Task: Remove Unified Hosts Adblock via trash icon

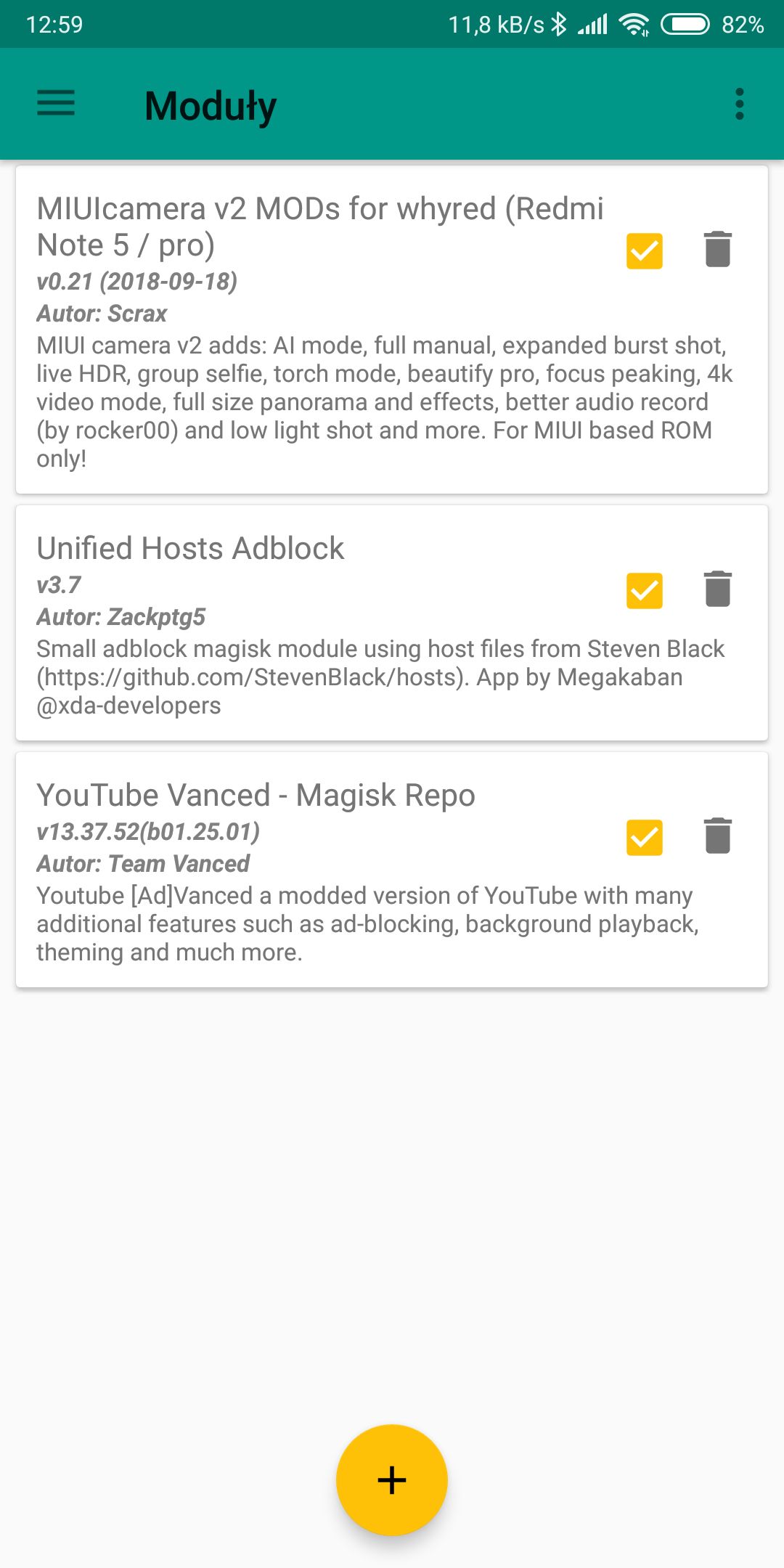Action: coord(717,589)
